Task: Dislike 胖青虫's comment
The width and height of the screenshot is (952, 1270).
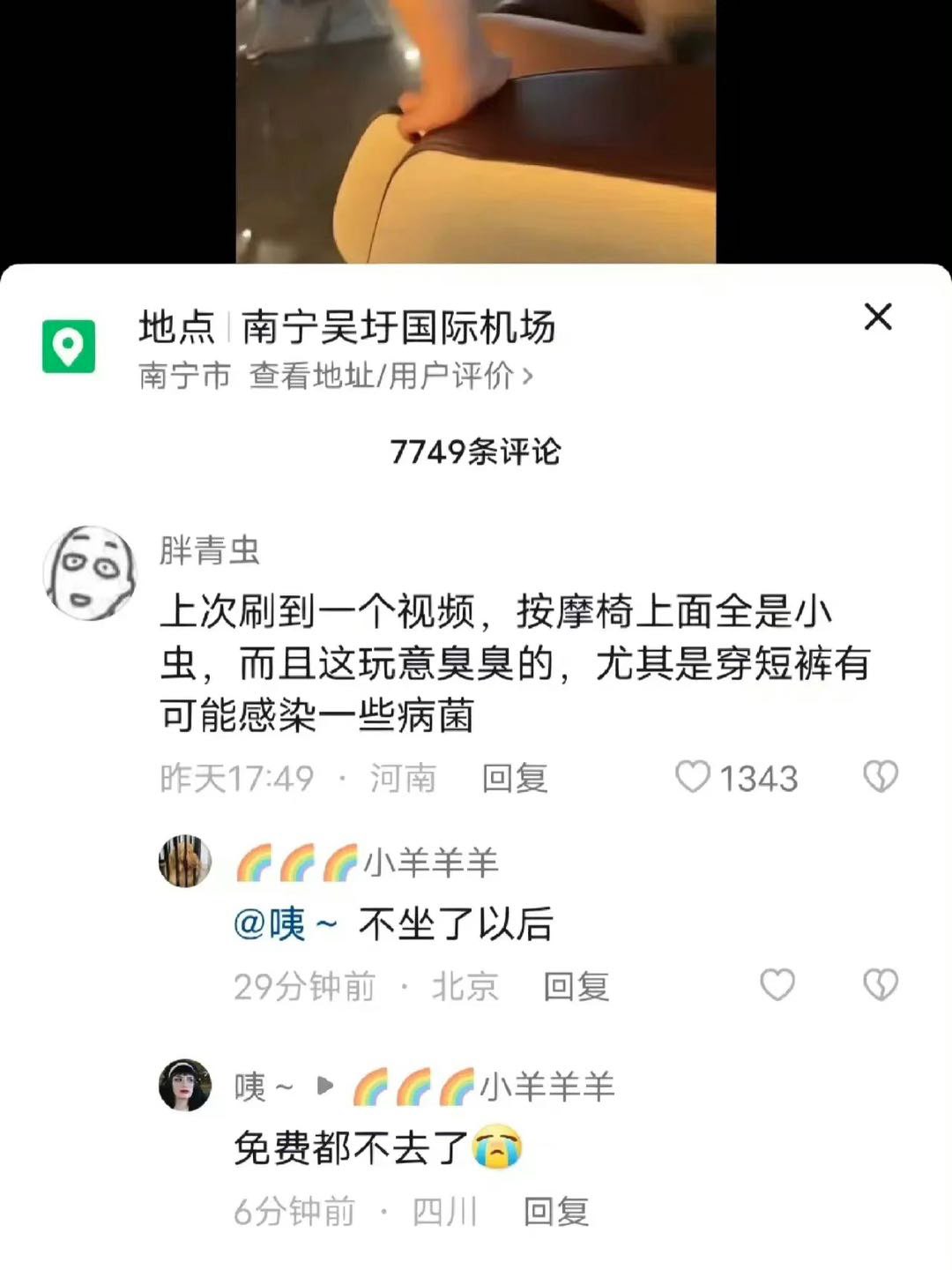Action: 880,777
